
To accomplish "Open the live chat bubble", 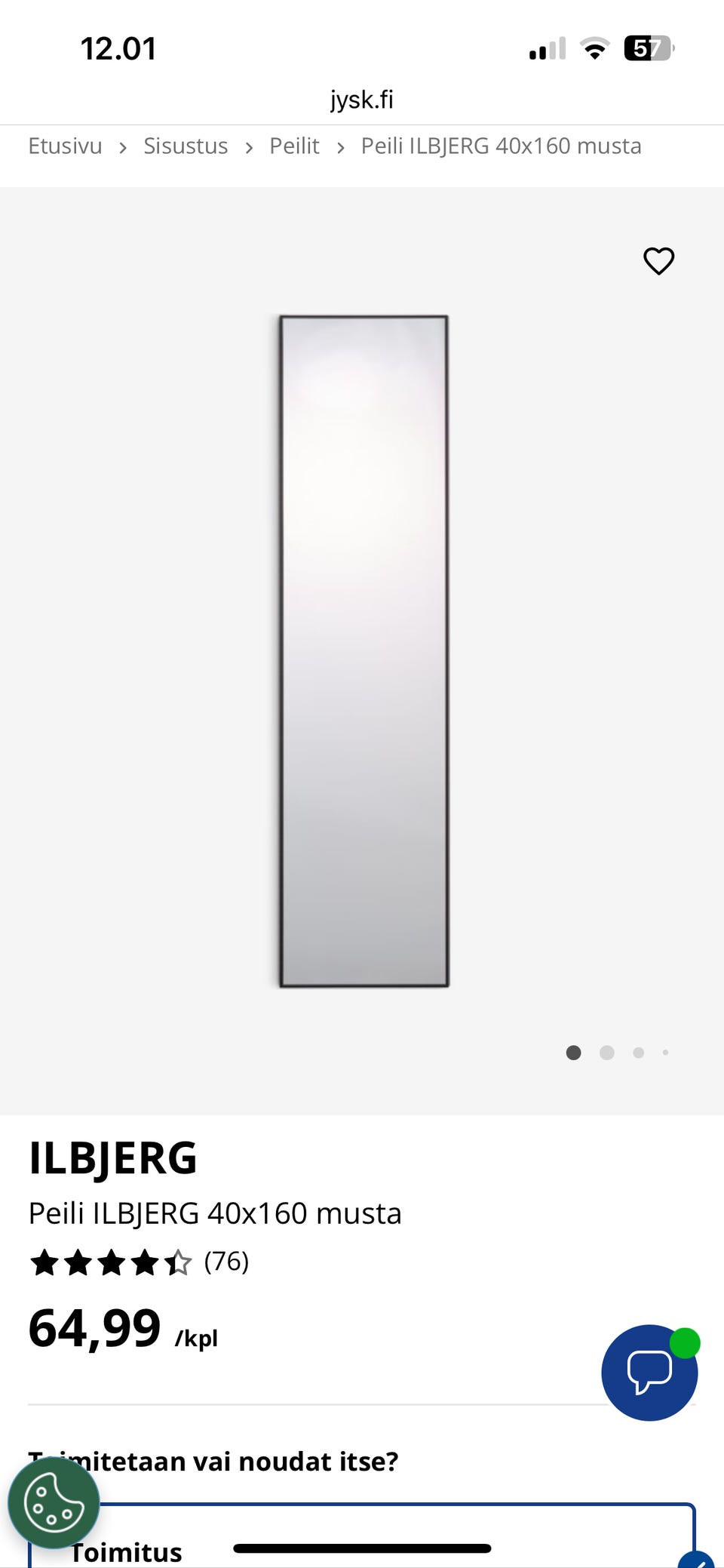I will coord(649,1372).
